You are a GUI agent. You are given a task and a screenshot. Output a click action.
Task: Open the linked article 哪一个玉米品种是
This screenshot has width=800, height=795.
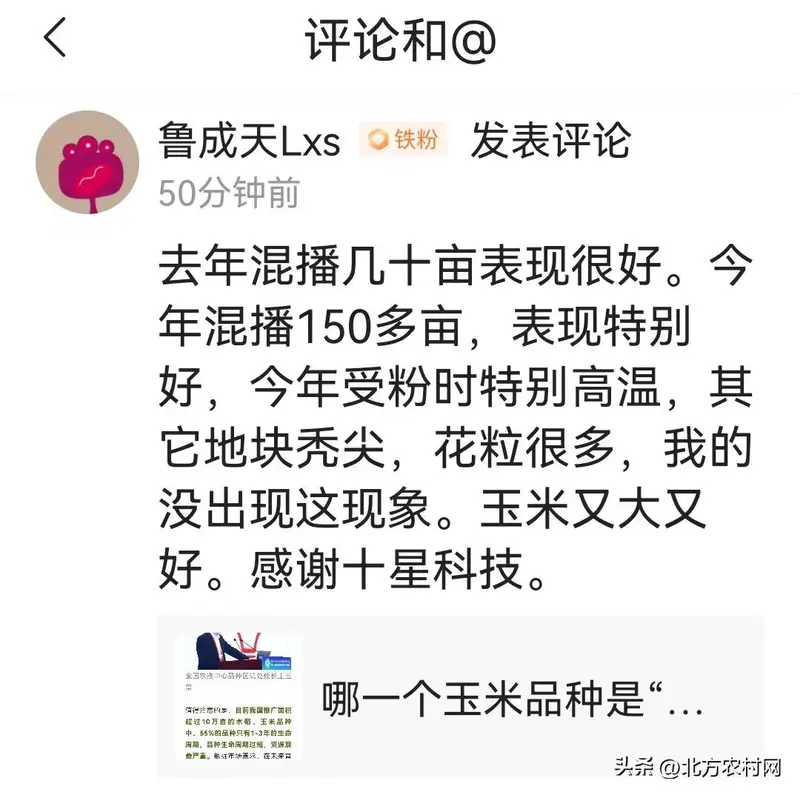pyautogui.click(x=460, y=699)
